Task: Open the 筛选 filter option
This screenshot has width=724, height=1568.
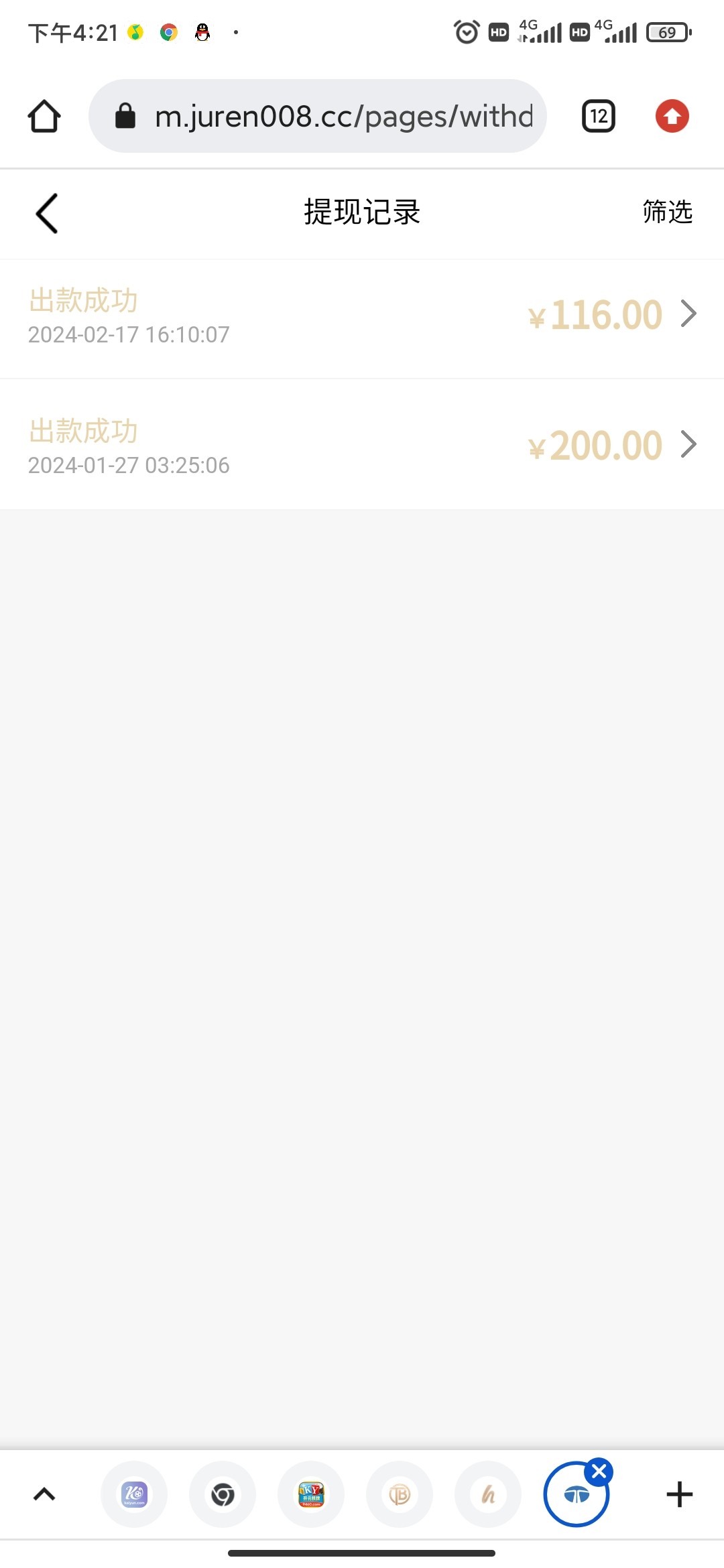Action: 667,212
